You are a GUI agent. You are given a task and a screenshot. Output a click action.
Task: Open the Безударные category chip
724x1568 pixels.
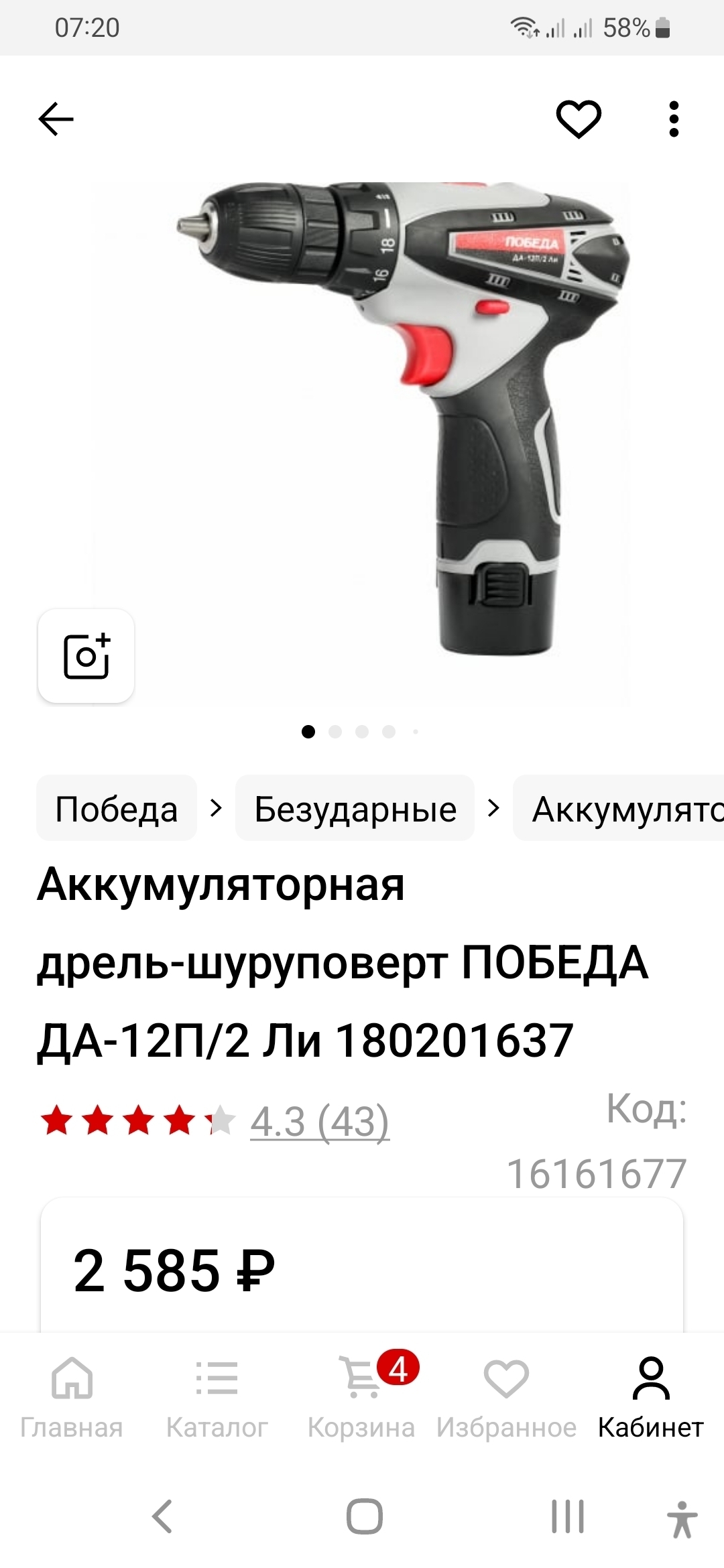click(x=355, y=809)
